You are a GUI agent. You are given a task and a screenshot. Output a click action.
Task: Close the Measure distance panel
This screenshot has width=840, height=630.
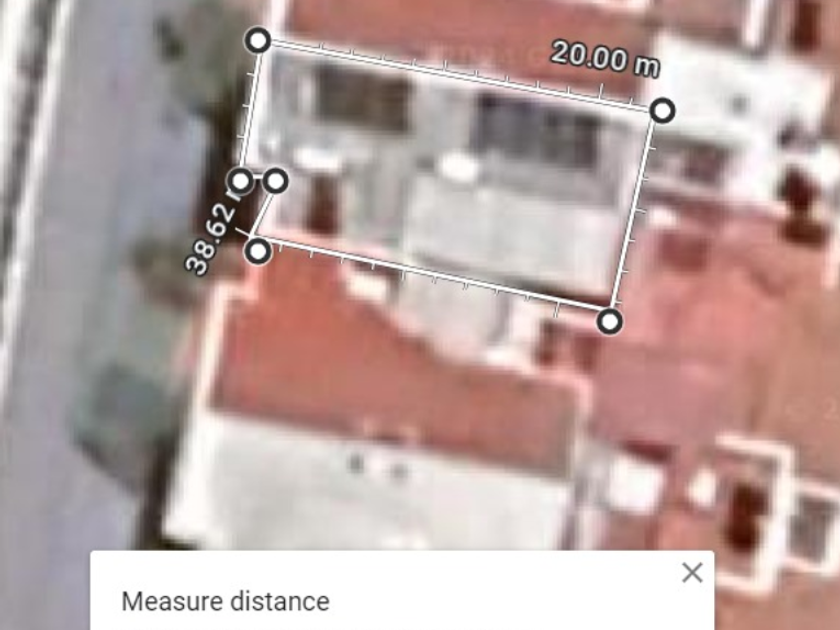[691, 573]
